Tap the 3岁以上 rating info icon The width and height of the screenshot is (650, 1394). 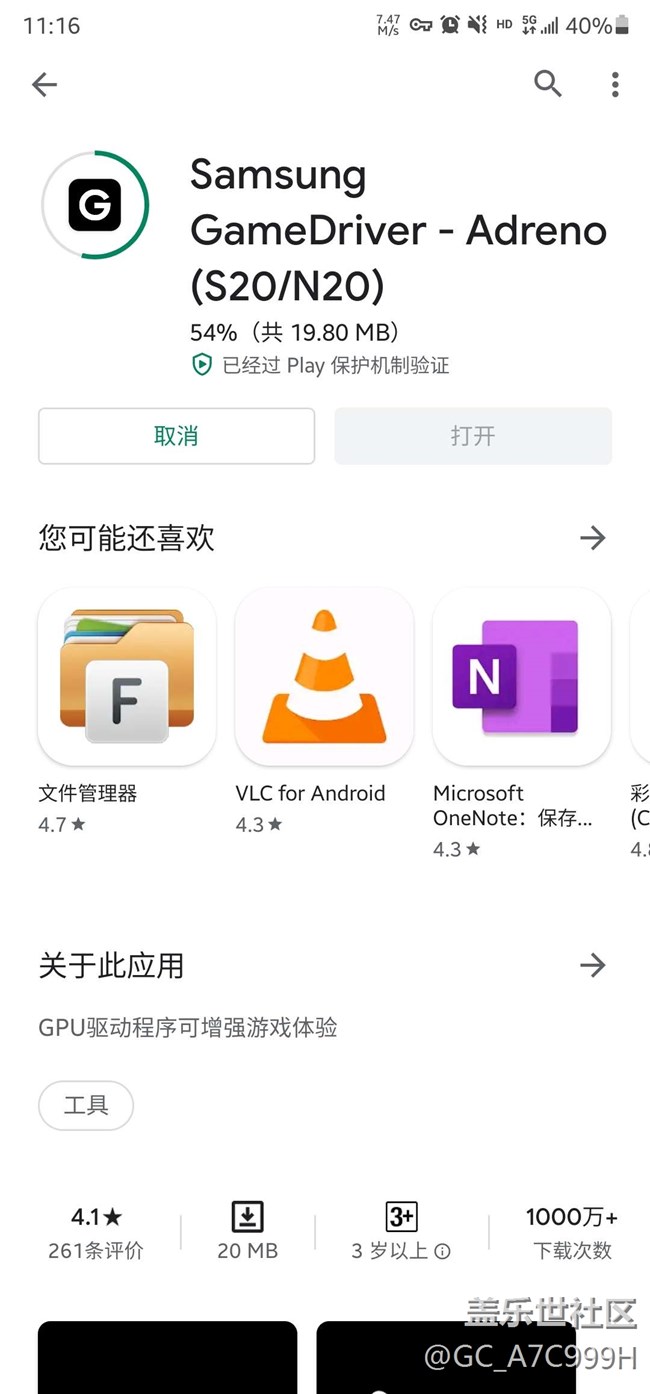442,1251
